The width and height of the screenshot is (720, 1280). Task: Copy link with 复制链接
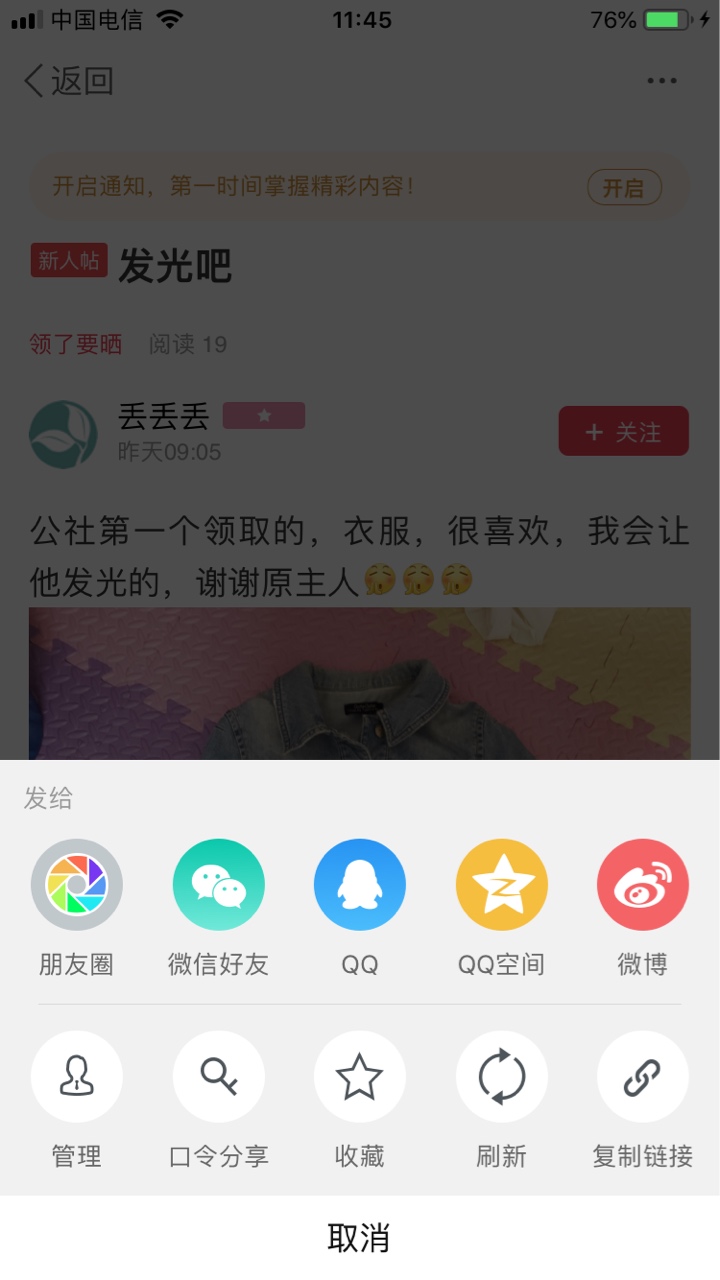point(642,1077)
